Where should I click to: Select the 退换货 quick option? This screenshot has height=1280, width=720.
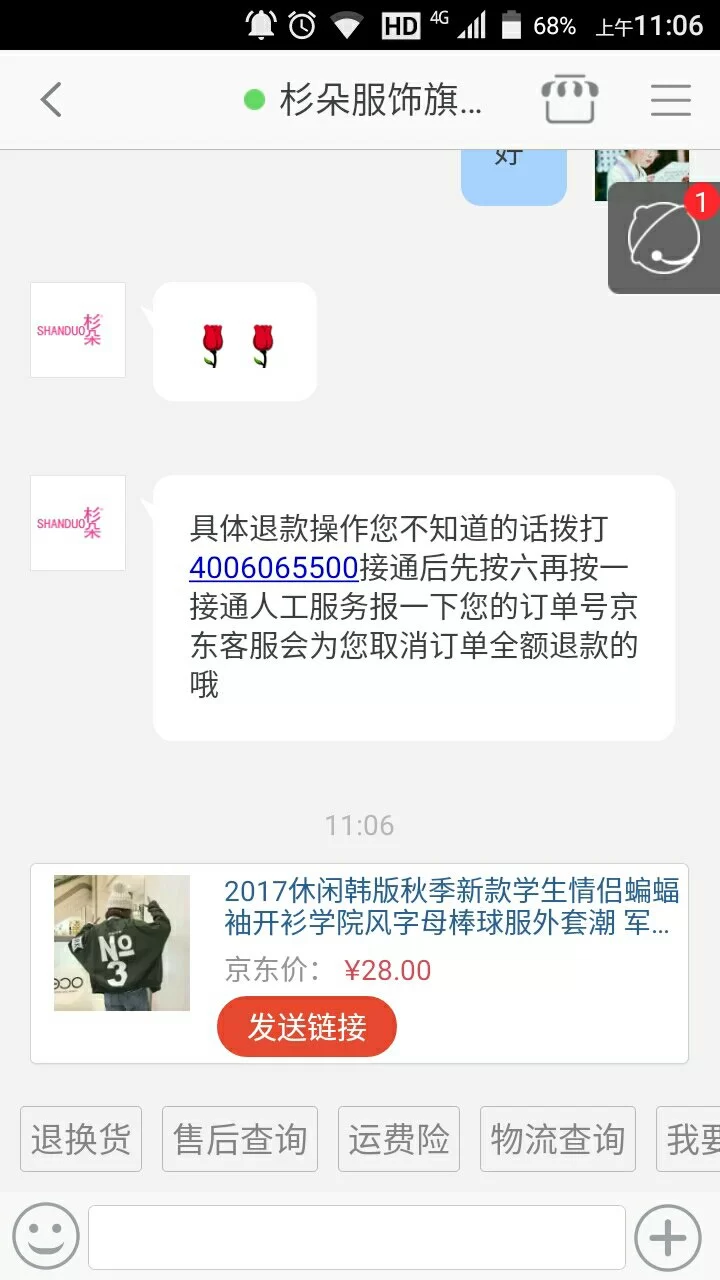pyautogui.click(x=81, y=1139)
